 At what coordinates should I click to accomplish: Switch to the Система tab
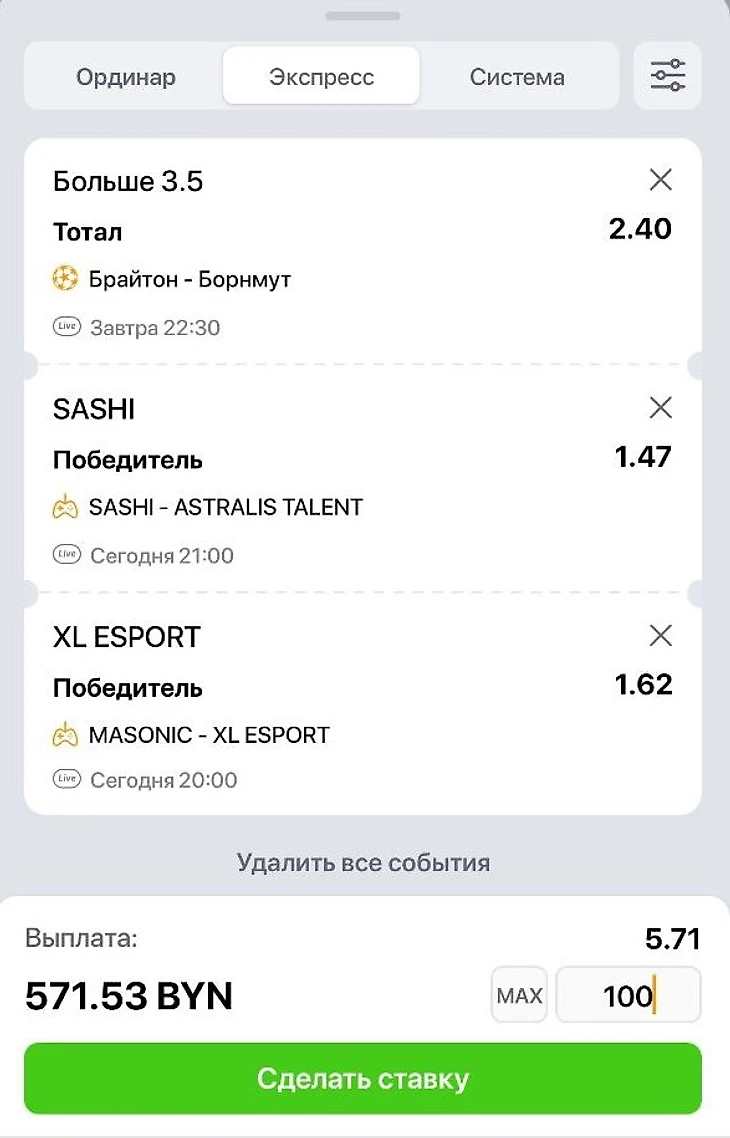[517, 77]
